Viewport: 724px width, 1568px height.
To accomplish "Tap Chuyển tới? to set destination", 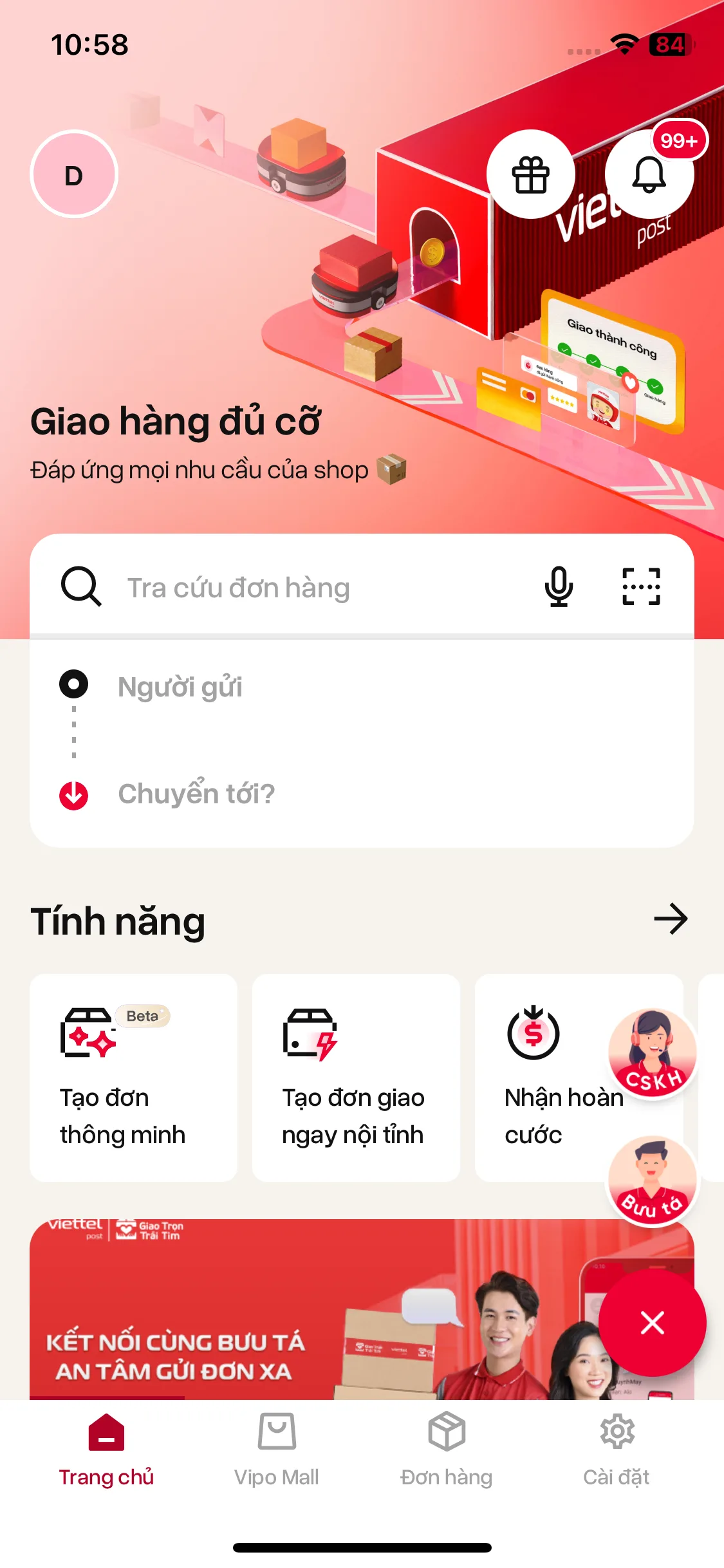I will [x=196, y=793].
